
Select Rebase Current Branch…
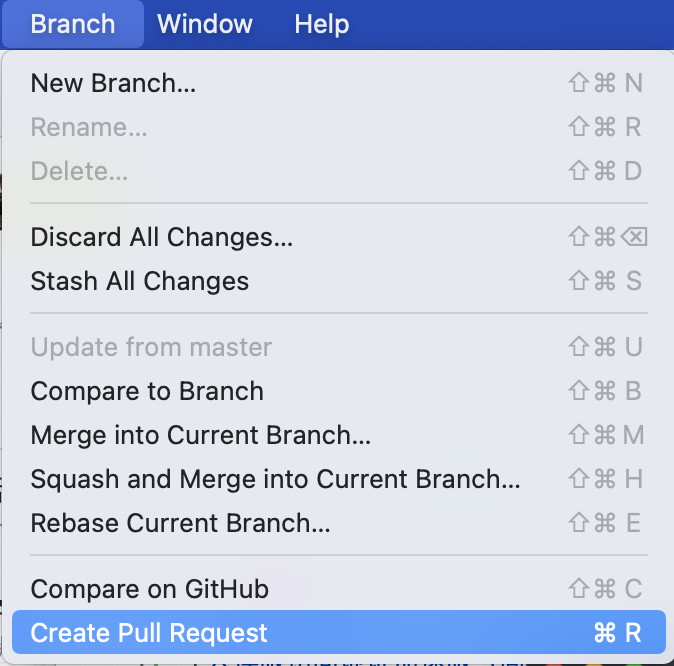coord(339,523)
